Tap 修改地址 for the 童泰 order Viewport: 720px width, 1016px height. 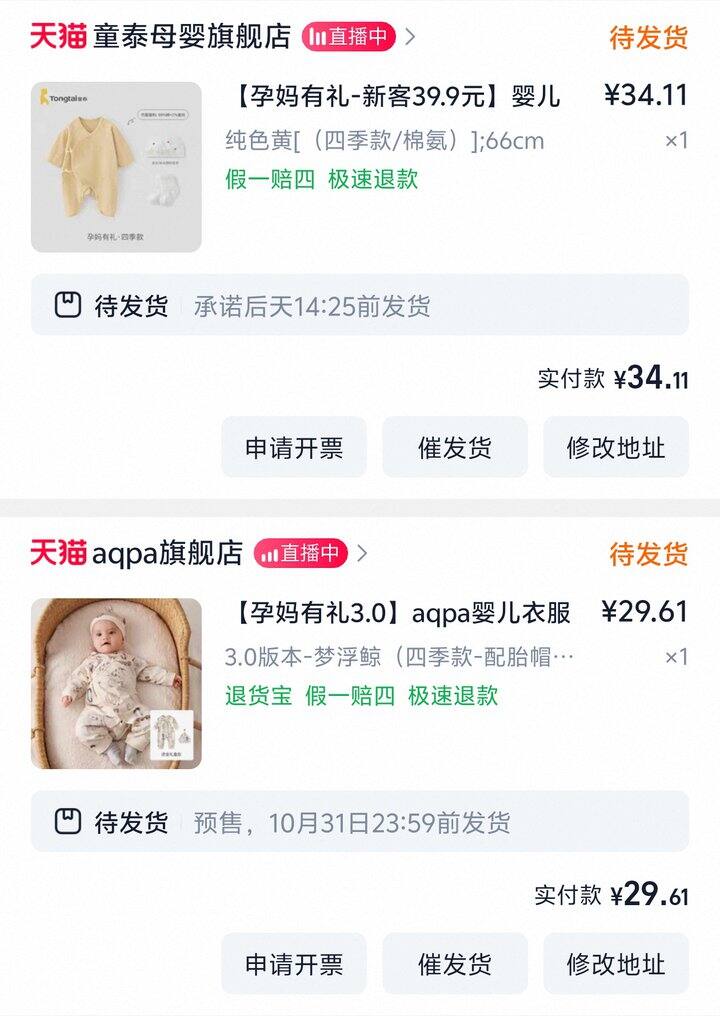click(616, 447)
